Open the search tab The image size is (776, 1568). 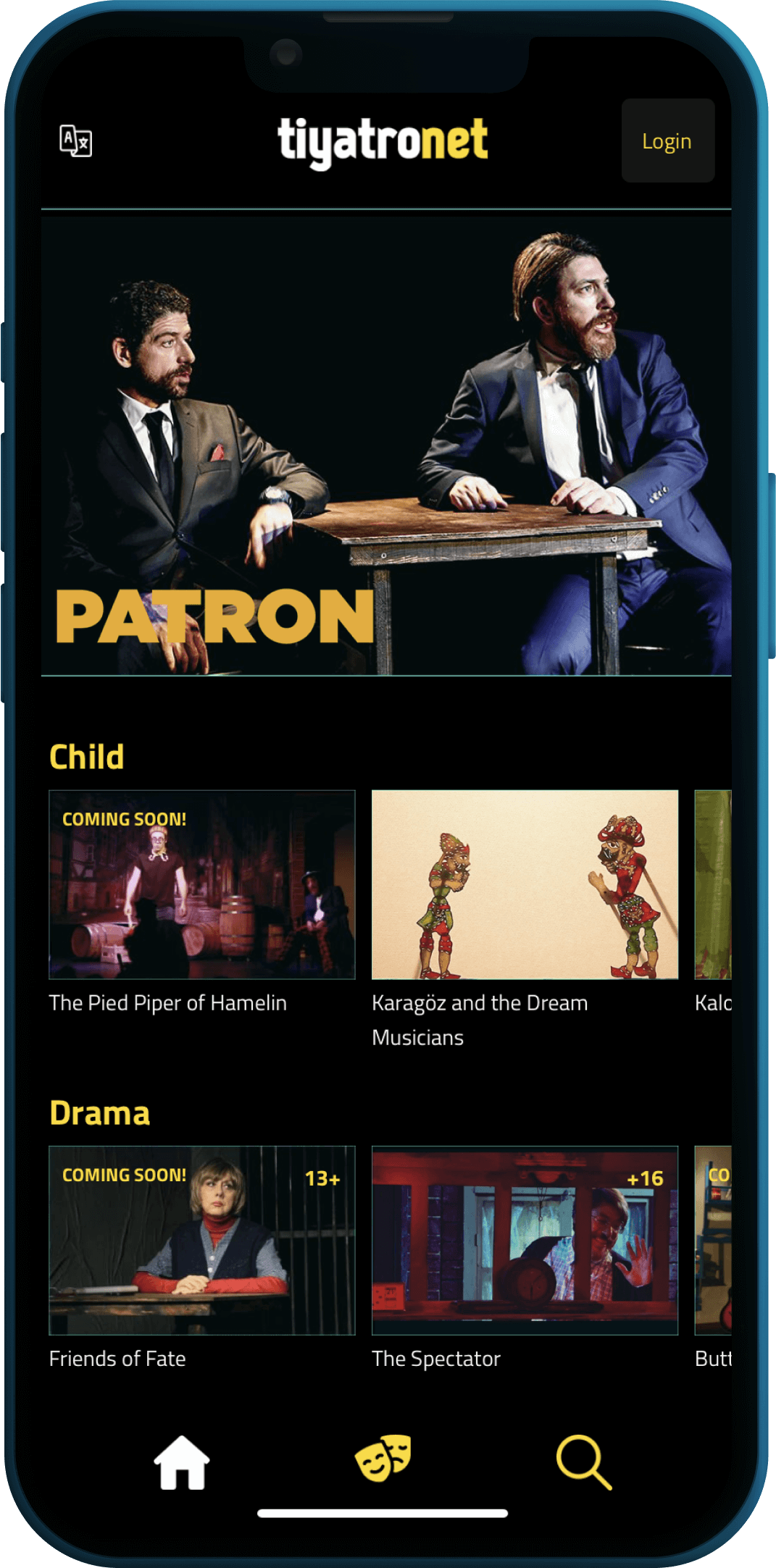click(x=583, y=1462)
